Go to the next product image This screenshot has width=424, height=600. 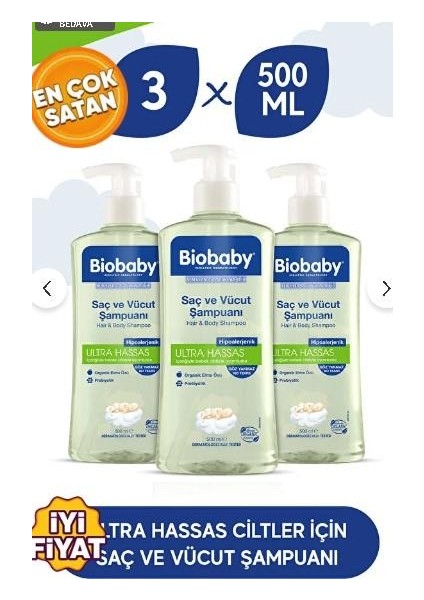[383, 289]
